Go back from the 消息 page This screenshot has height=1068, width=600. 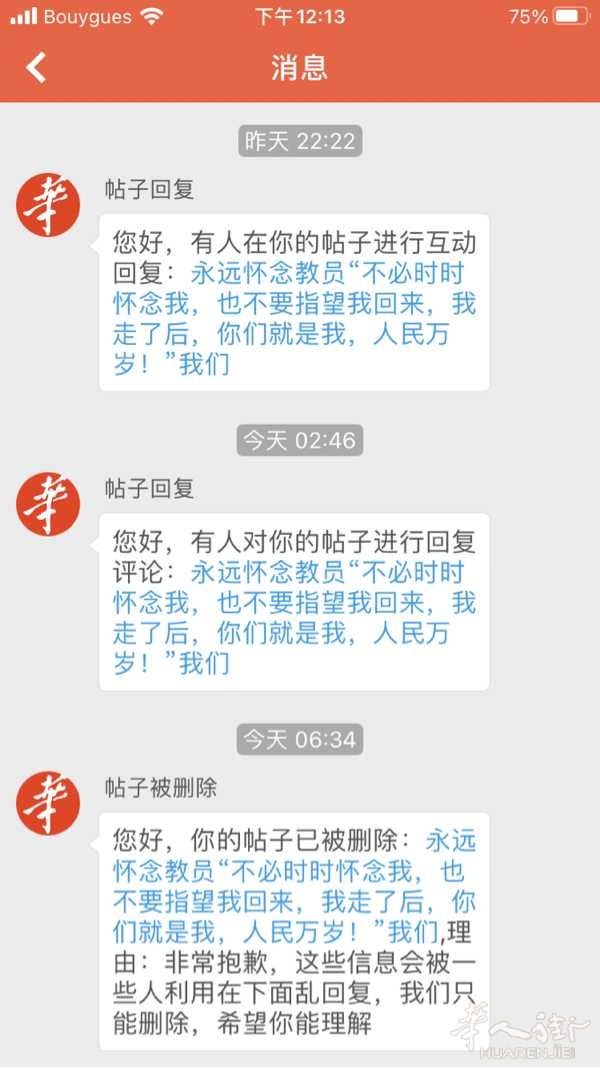tap(36, 67)
